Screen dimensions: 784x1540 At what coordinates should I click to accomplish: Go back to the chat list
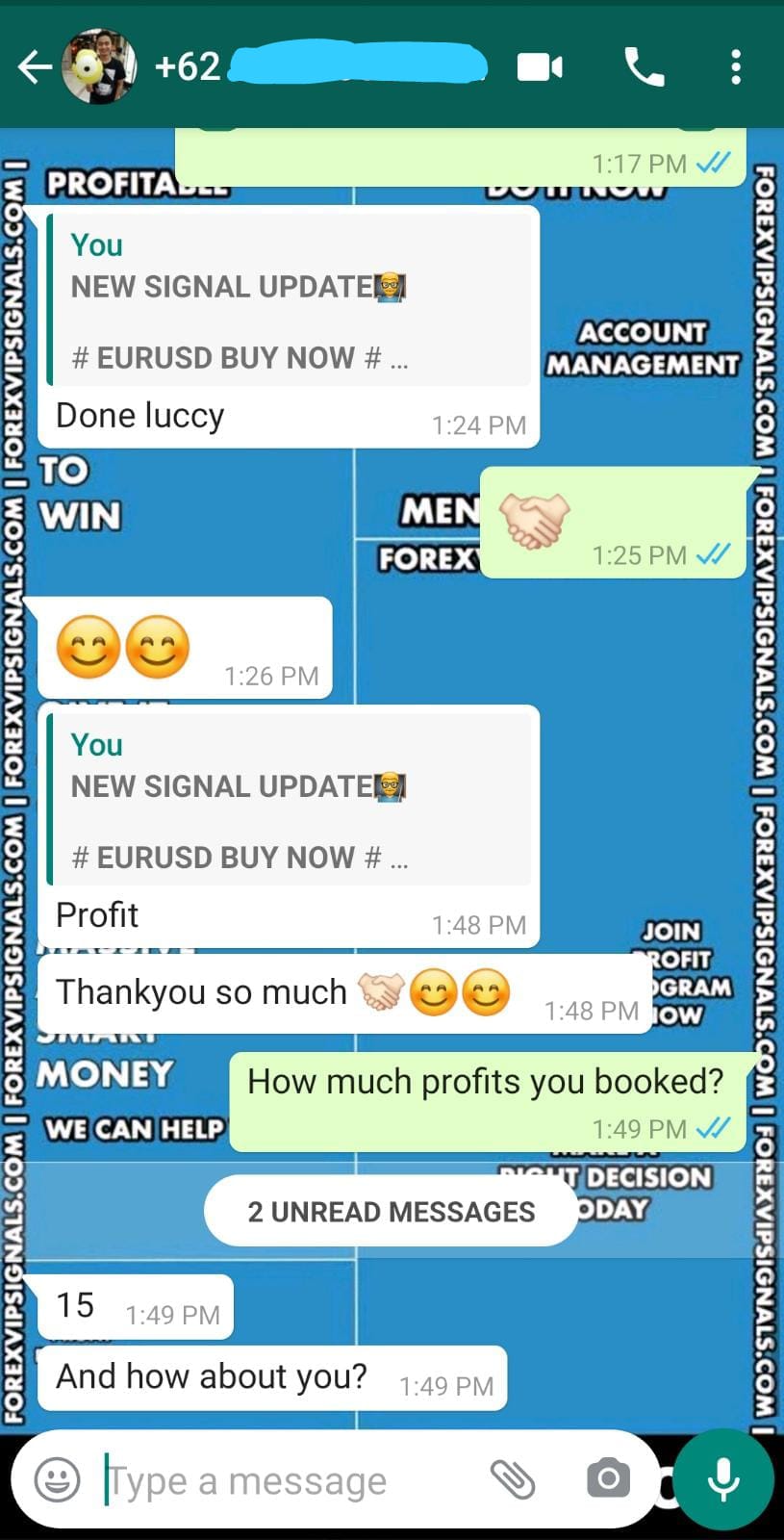pyautogui.click(x=35, y=67)
